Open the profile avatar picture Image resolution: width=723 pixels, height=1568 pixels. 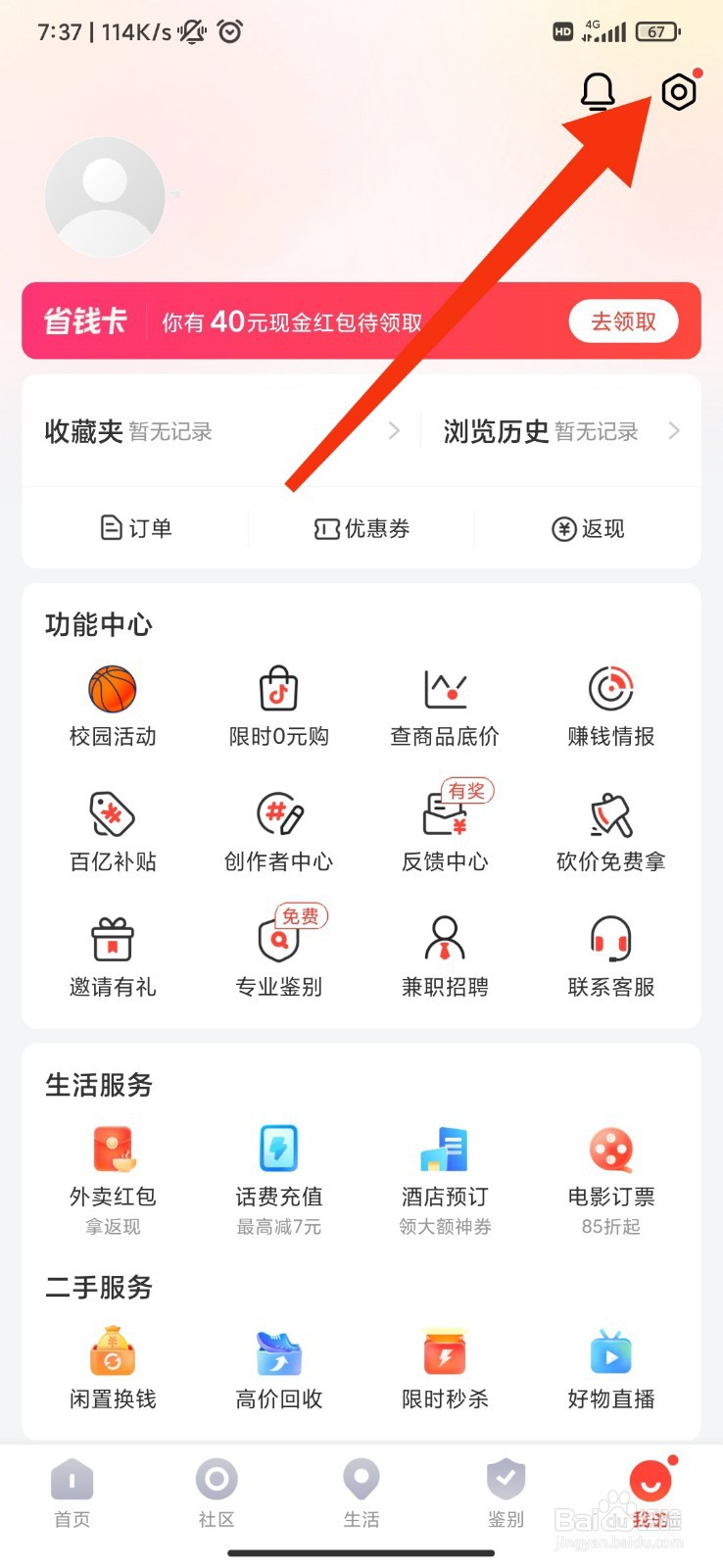point(107,195)
